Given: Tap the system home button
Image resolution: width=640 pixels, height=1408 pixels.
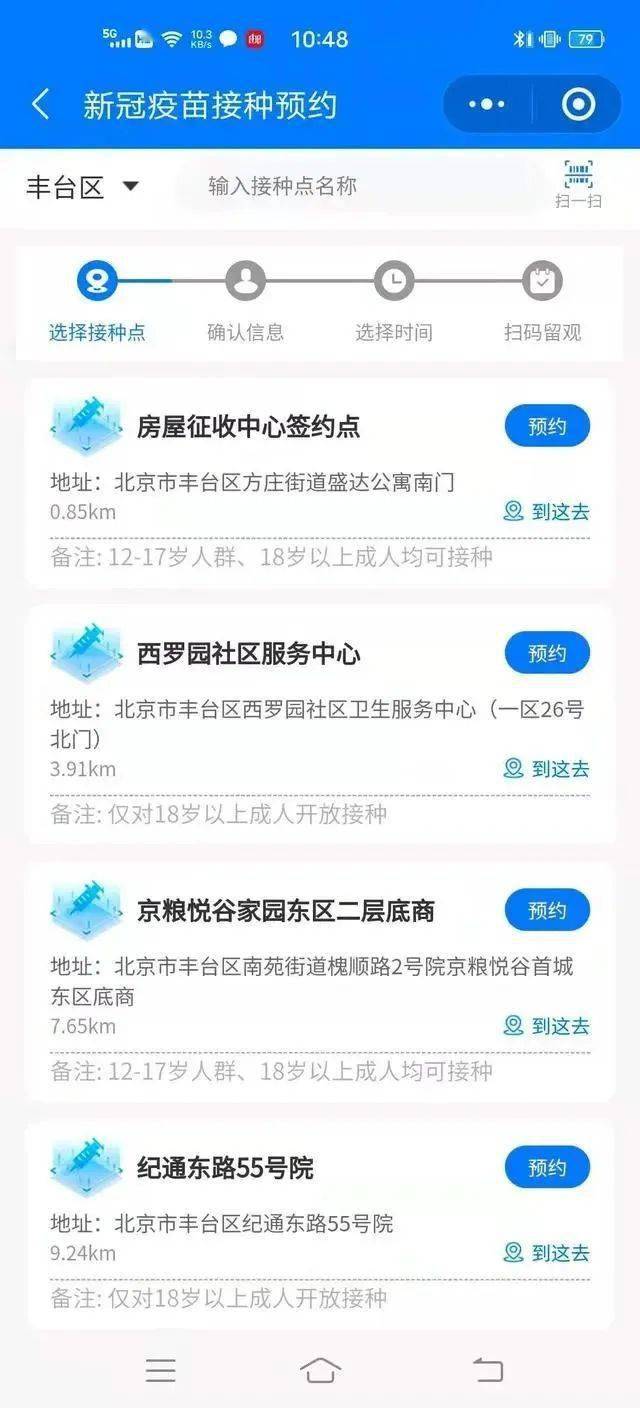Looking at the screenshot, I should [x=320, y=1370].
